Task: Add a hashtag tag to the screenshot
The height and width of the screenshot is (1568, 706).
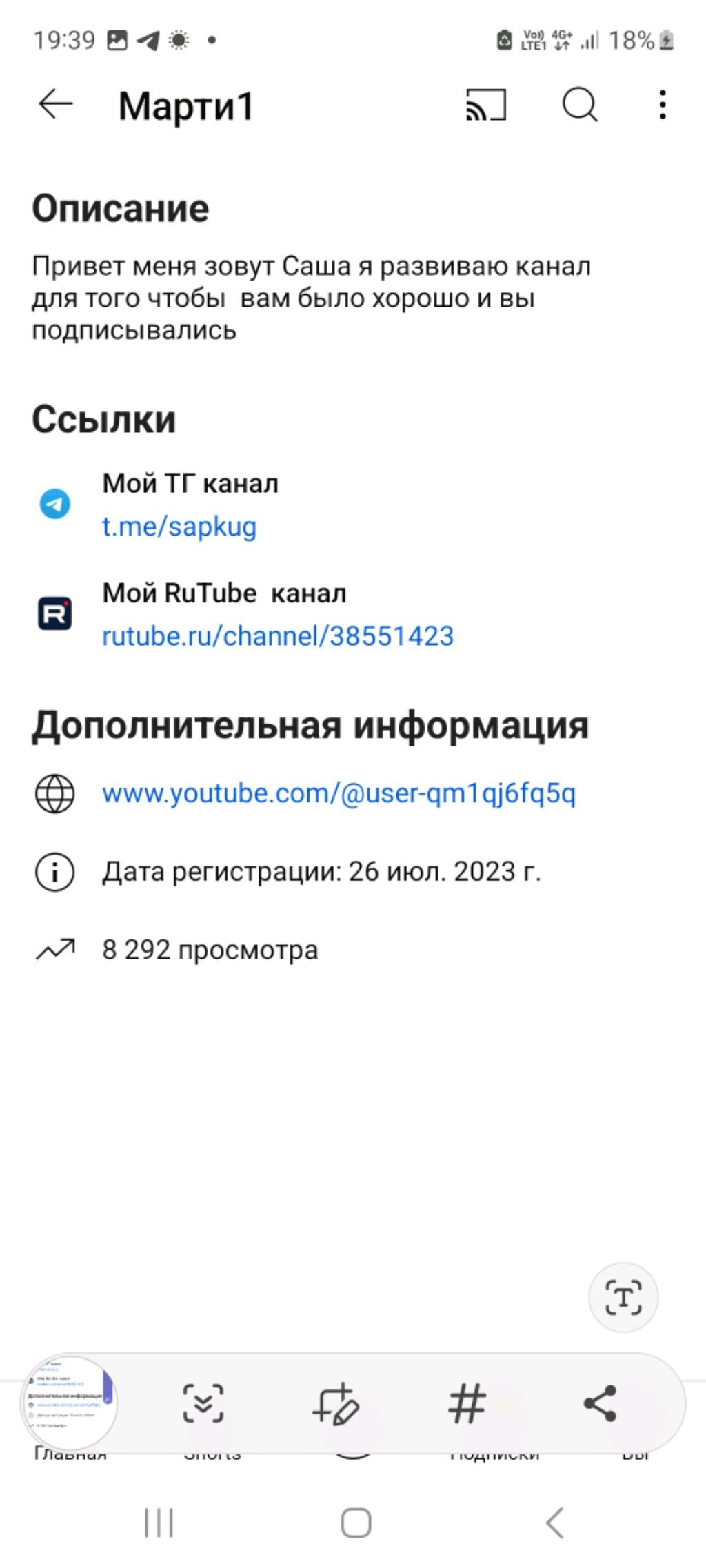Action: tap(467, 1403)
